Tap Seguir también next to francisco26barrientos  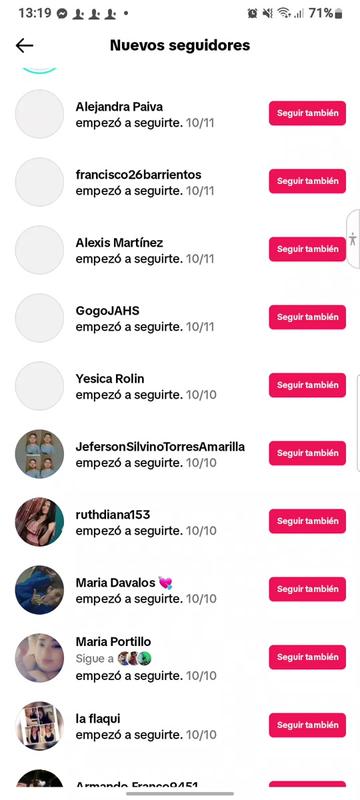307,181
